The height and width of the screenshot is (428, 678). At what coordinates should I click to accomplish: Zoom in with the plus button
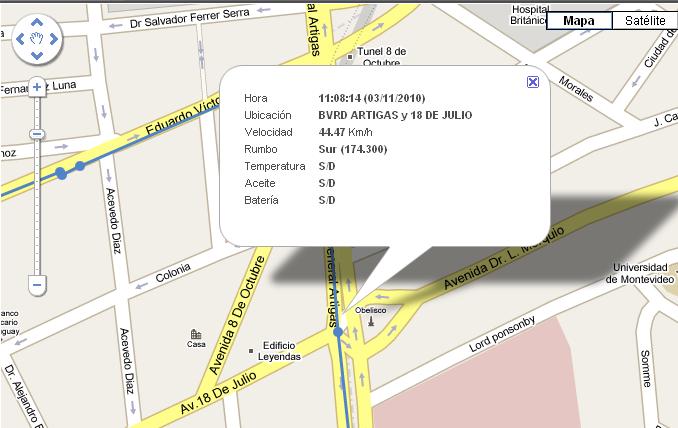click(37, 87)
